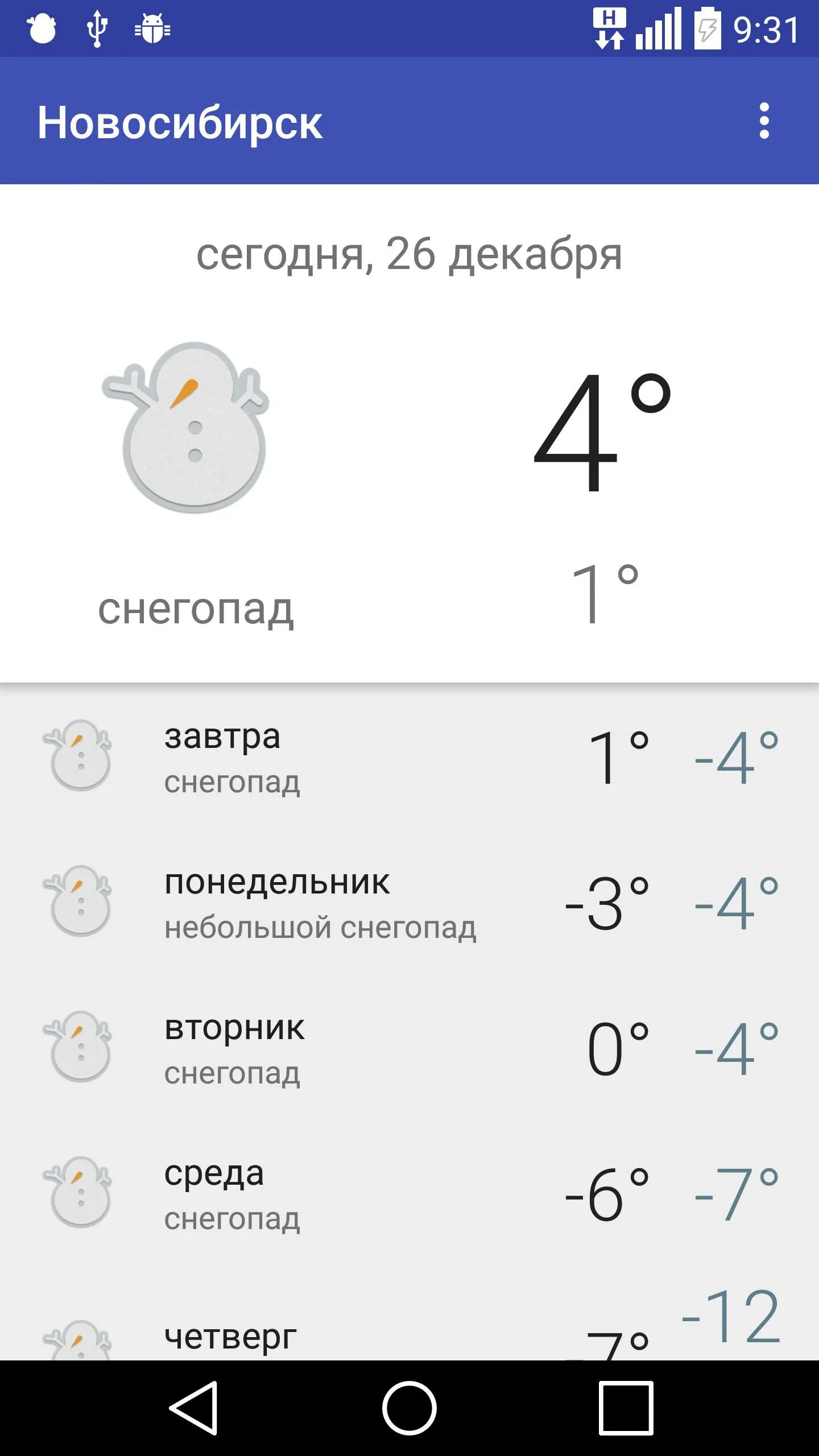The height and width of the screenshot is (1456, 819).
Task: View the вторник forecast details
Action: 409,1048
